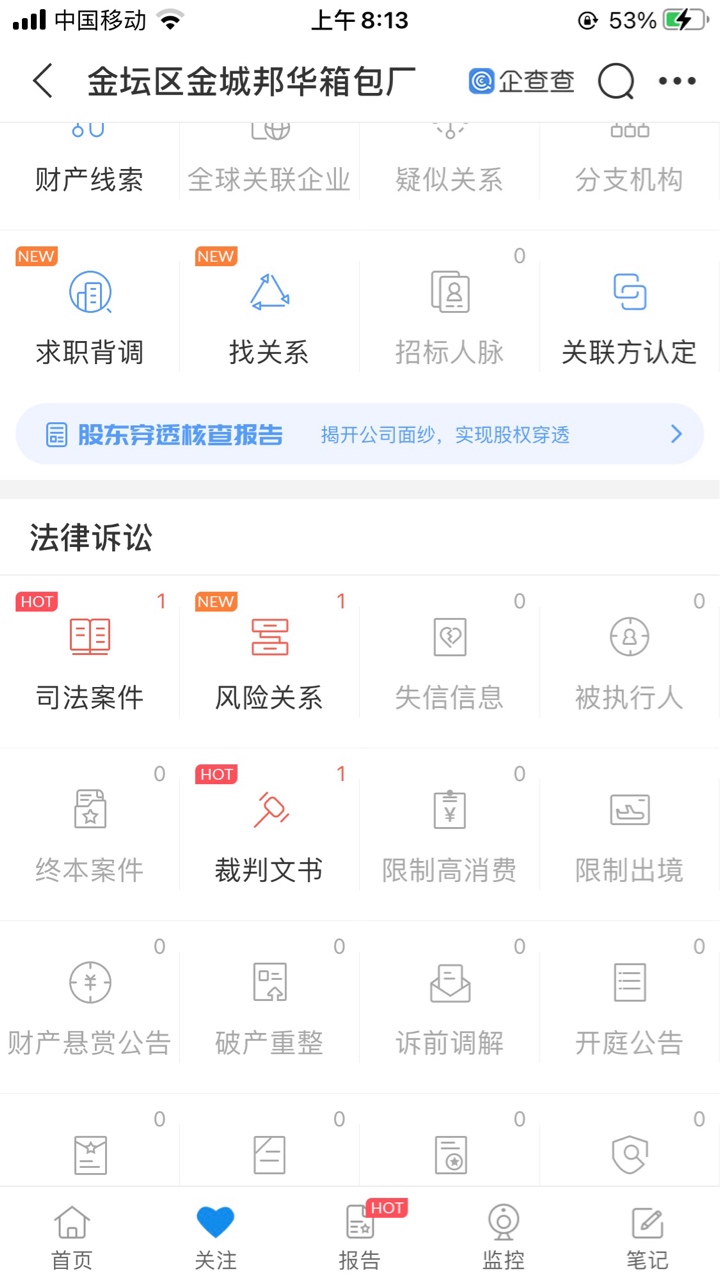Open the 股东穿透核查报告 banner
The image size is (720, 1280).
coord(360,434)
